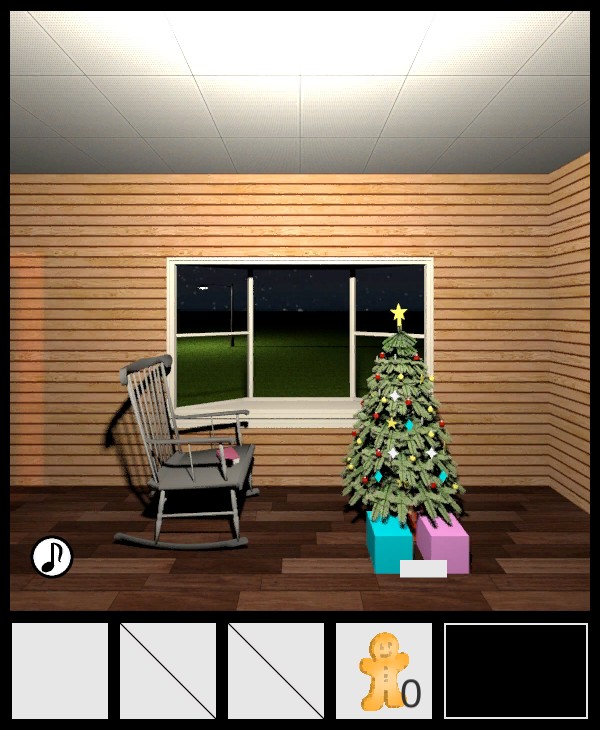
Task: Select the gingerbread man inventory slot
Action: click(x=384, y=671)
